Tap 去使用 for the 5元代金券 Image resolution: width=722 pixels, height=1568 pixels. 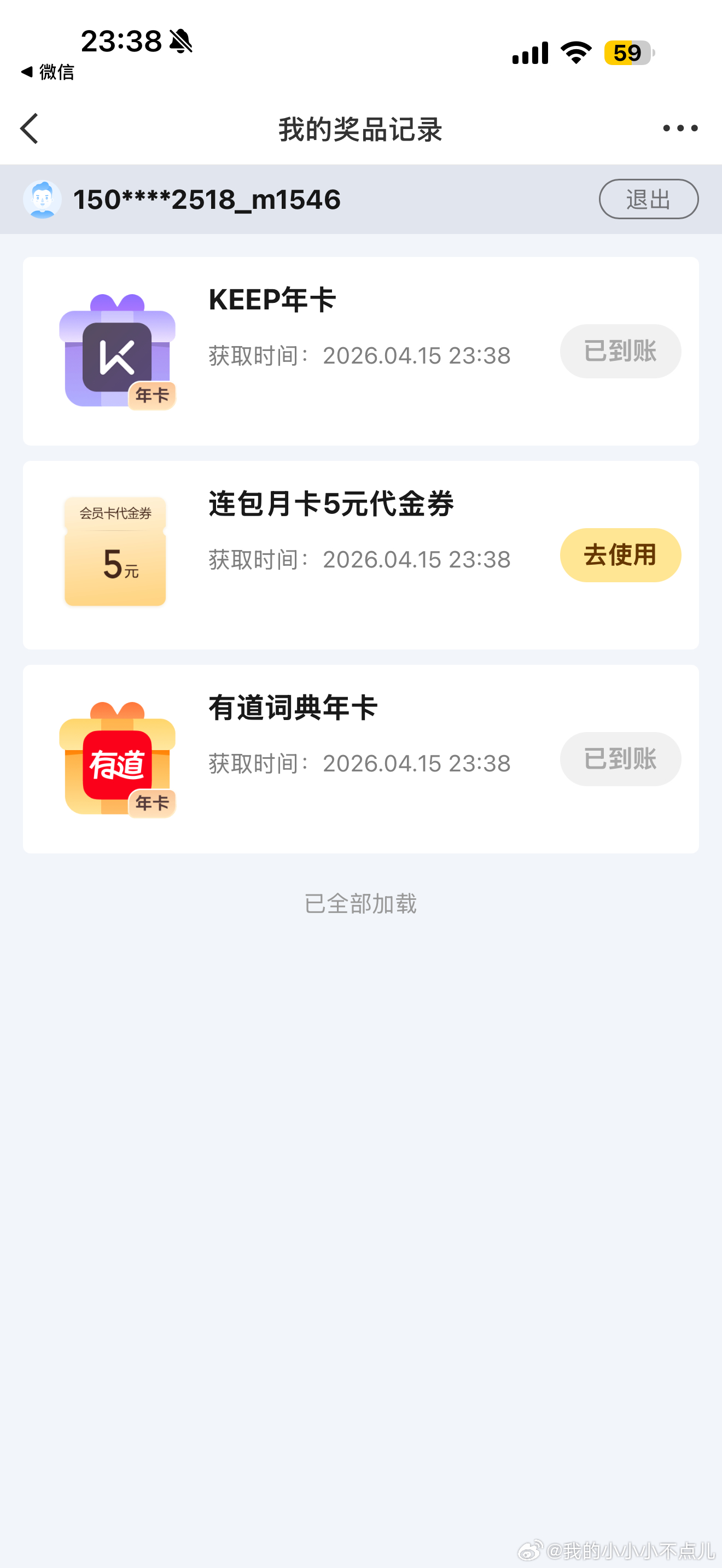tap(620, 555)
